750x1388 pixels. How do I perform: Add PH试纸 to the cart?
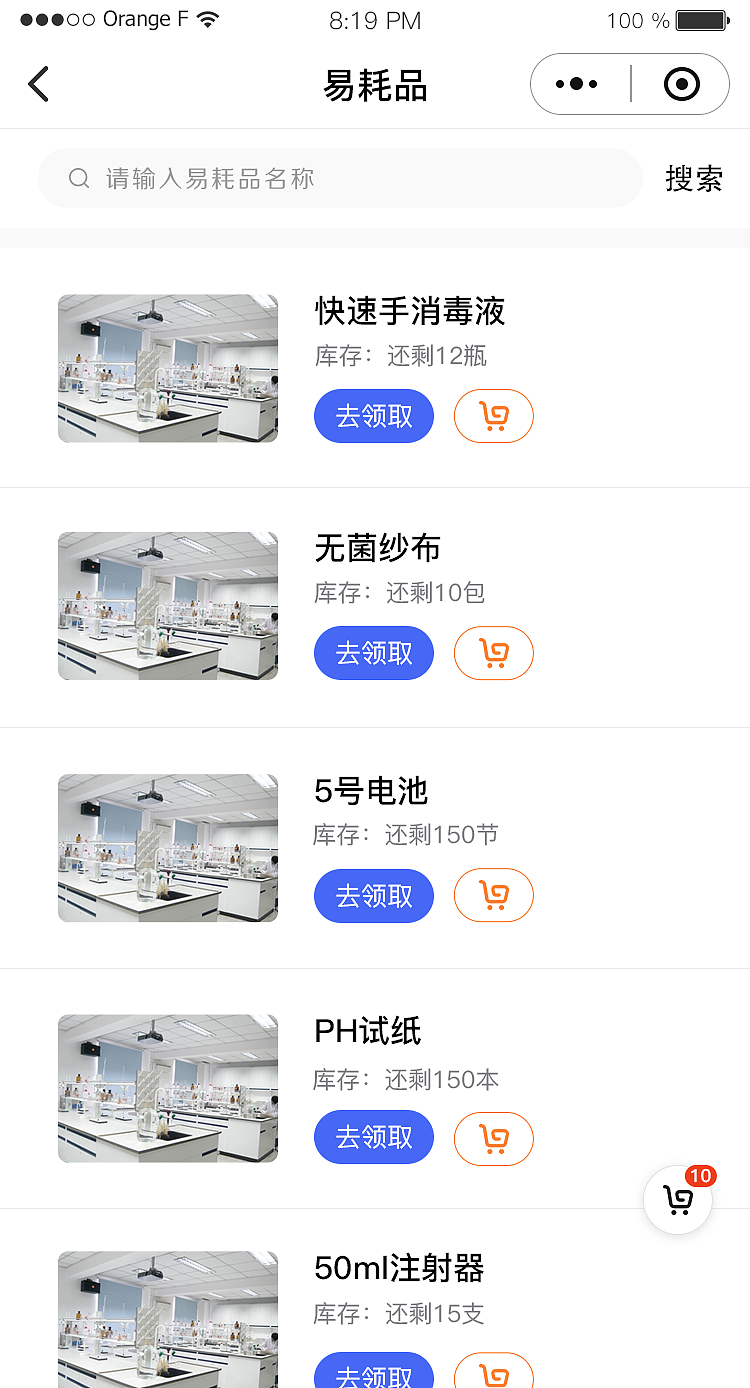point(494,1138)
